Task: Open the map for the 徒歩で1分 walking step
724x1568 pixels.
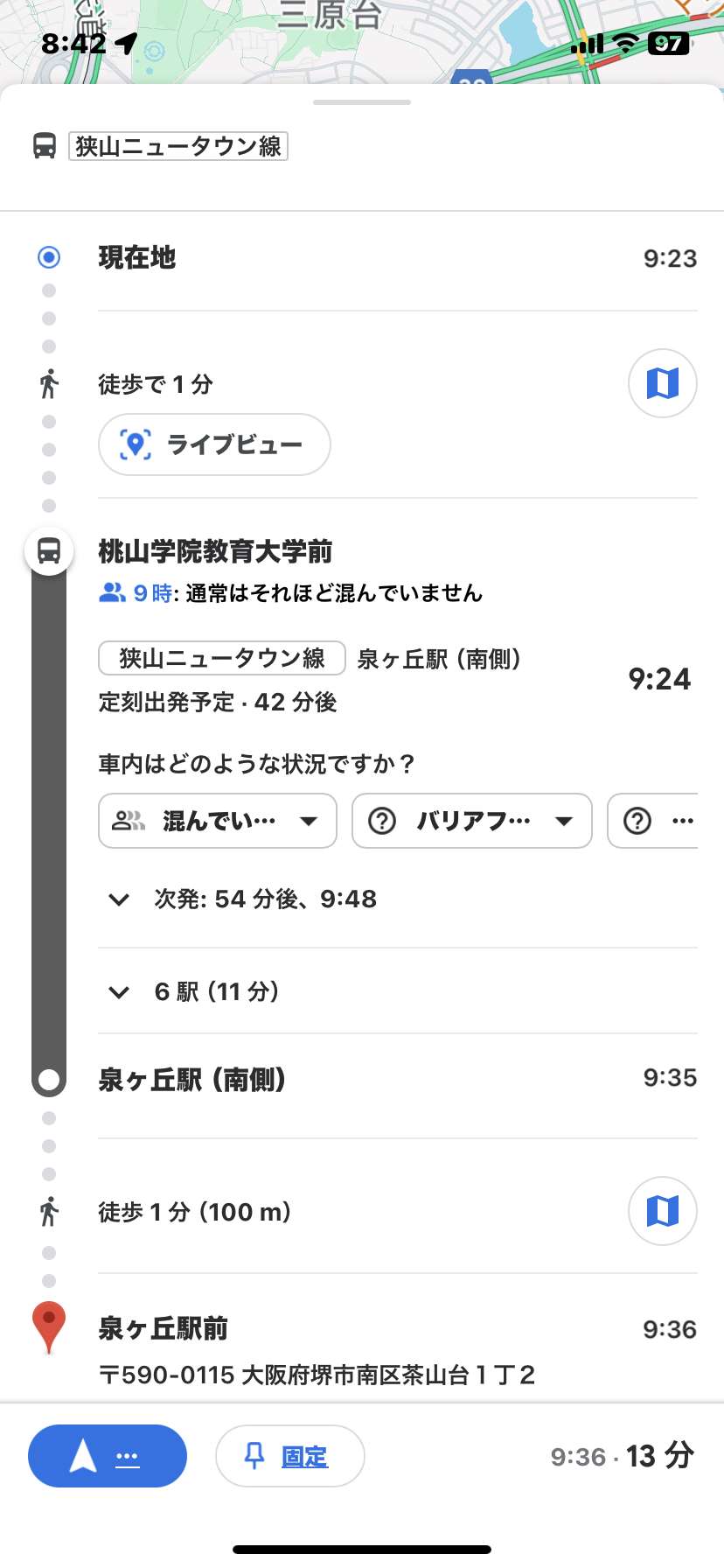Action: (x=662, y=383)
